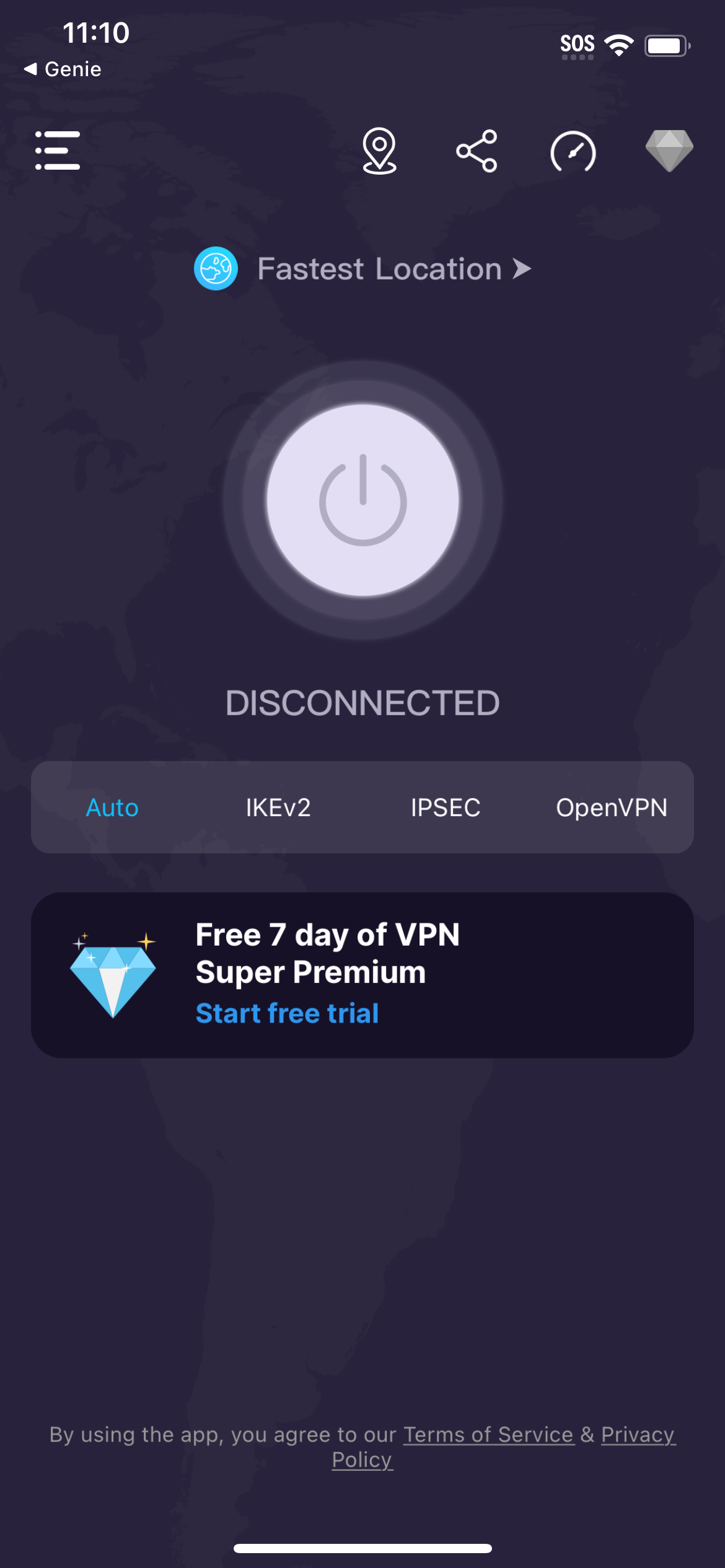Select the Auto tab
Screen dimensions: 725x1568
[x=112, y=807]
